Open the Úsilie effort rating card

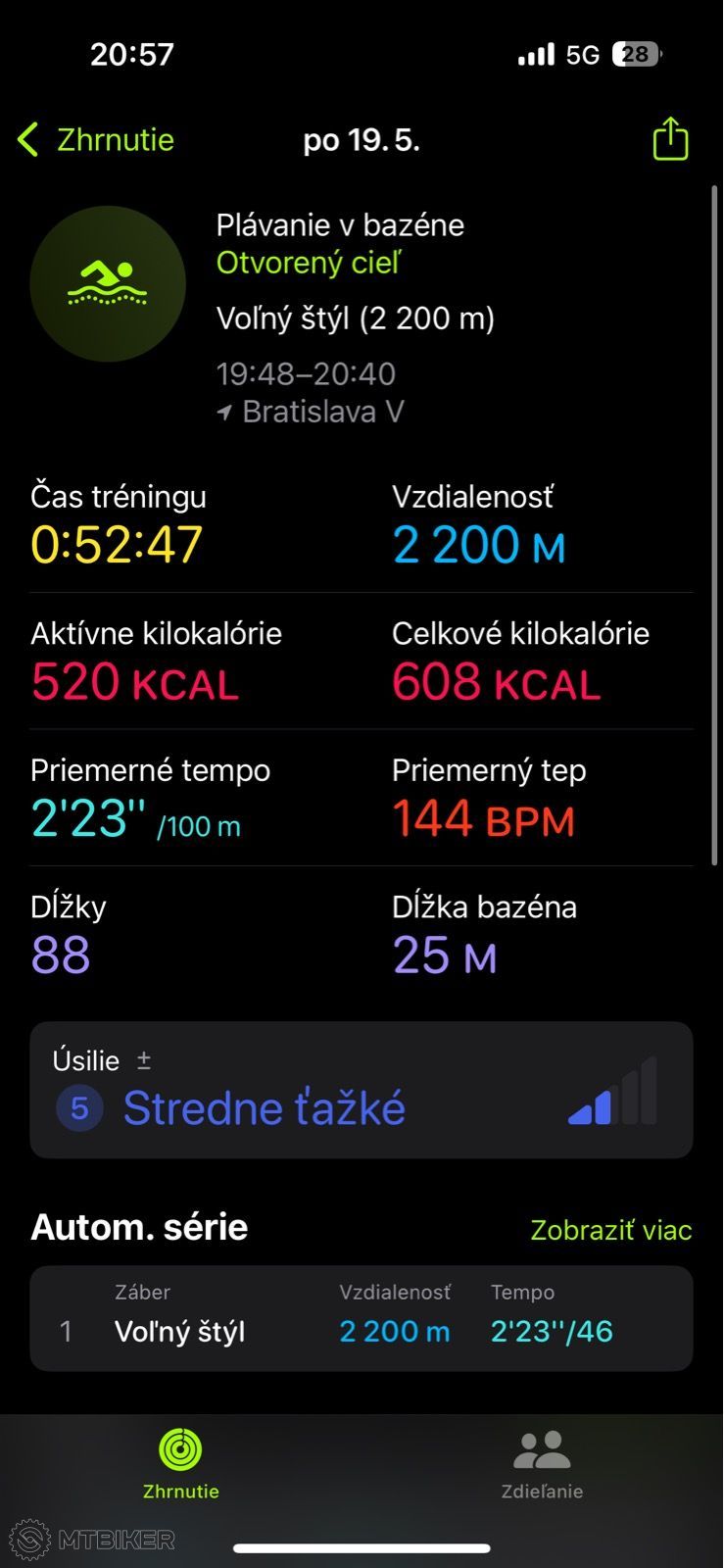click(362, 1090)
